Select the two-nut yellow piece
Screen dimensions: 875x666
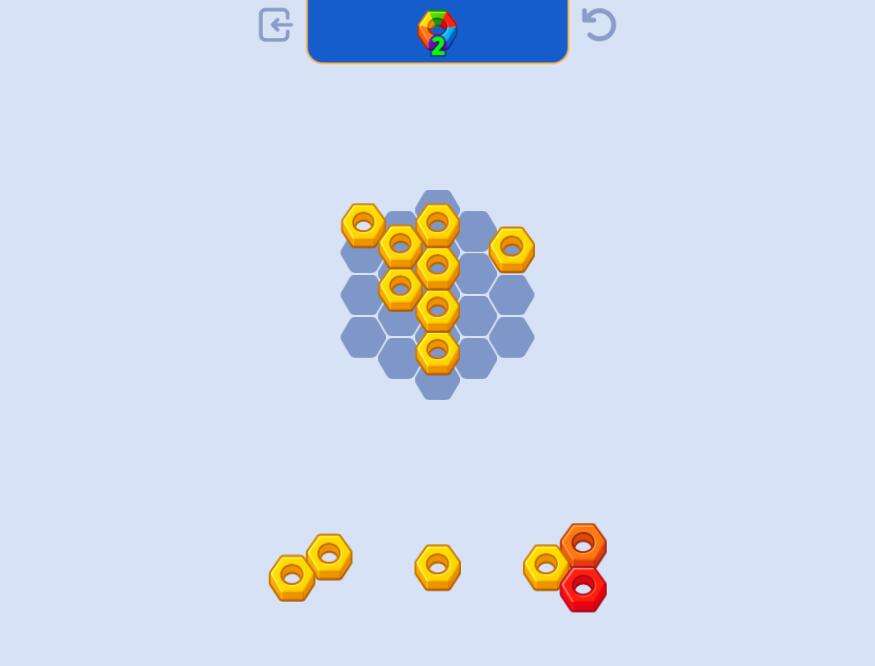pyautogui.click(x=310, y=568)
